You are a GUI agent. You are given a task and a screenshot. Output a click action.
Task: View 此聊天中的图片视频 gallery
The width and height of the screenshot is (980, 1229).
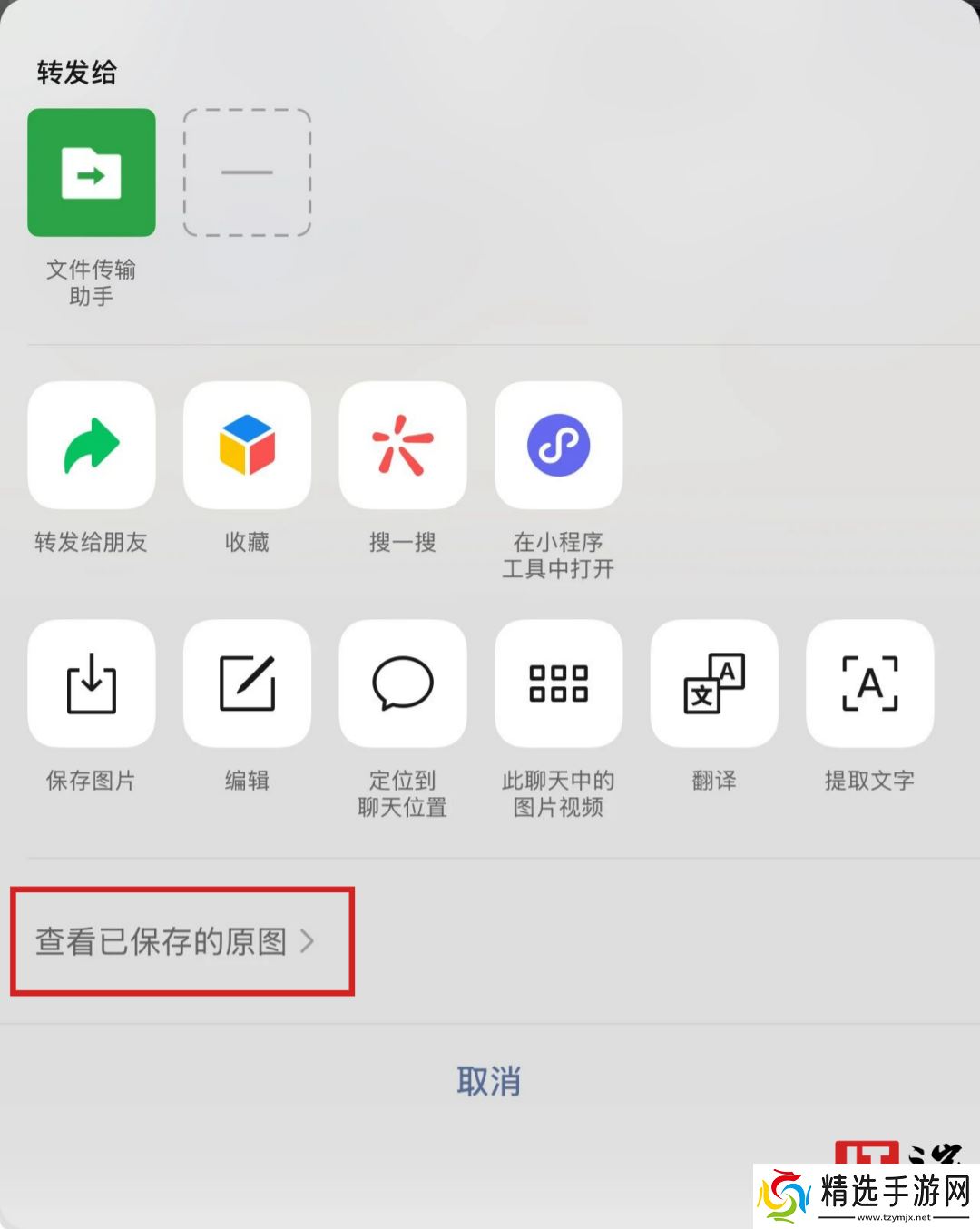[558, 683]
